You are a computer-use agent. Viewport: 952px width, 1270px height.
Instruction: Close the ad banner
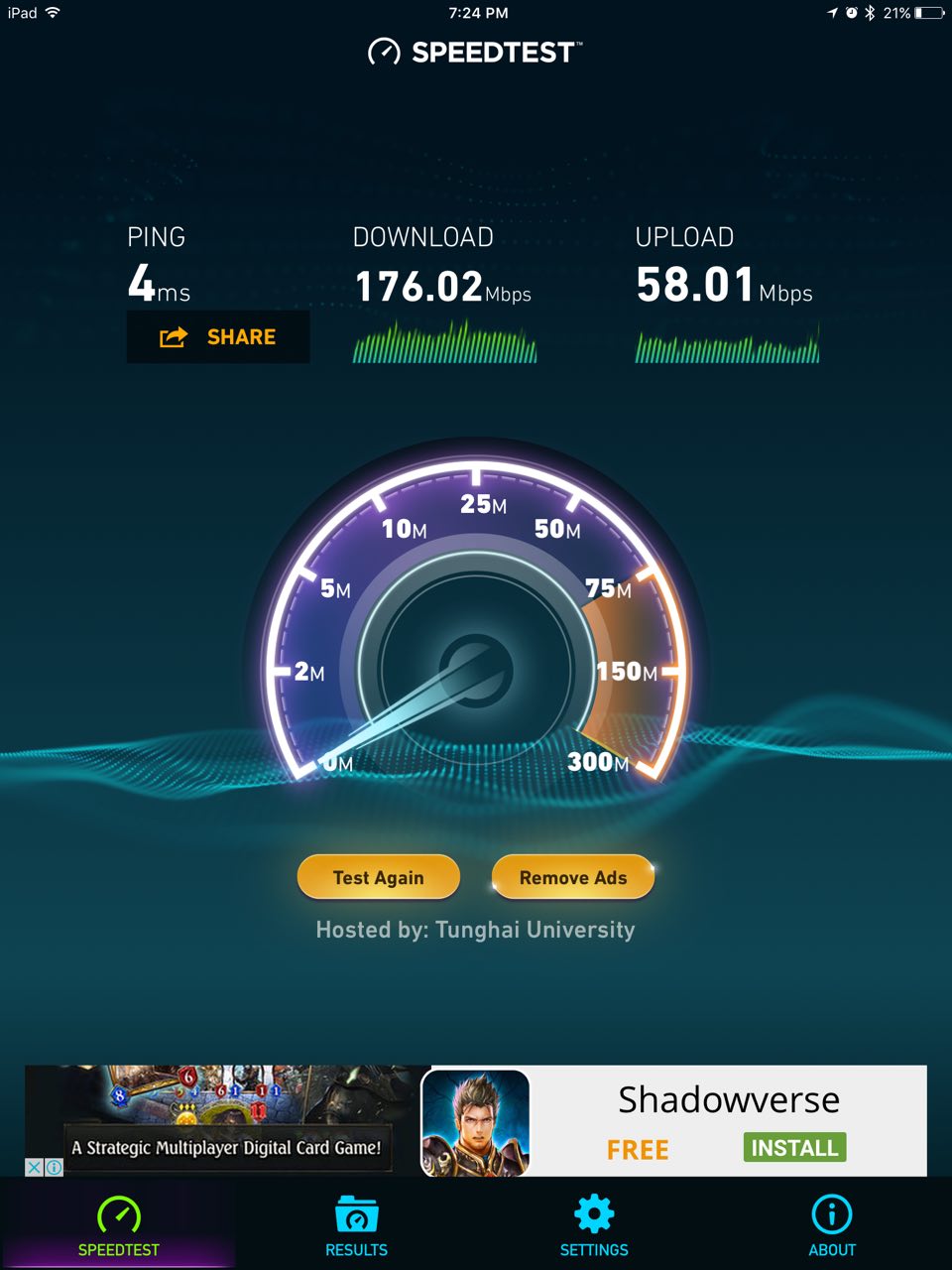pos(33,1167)
